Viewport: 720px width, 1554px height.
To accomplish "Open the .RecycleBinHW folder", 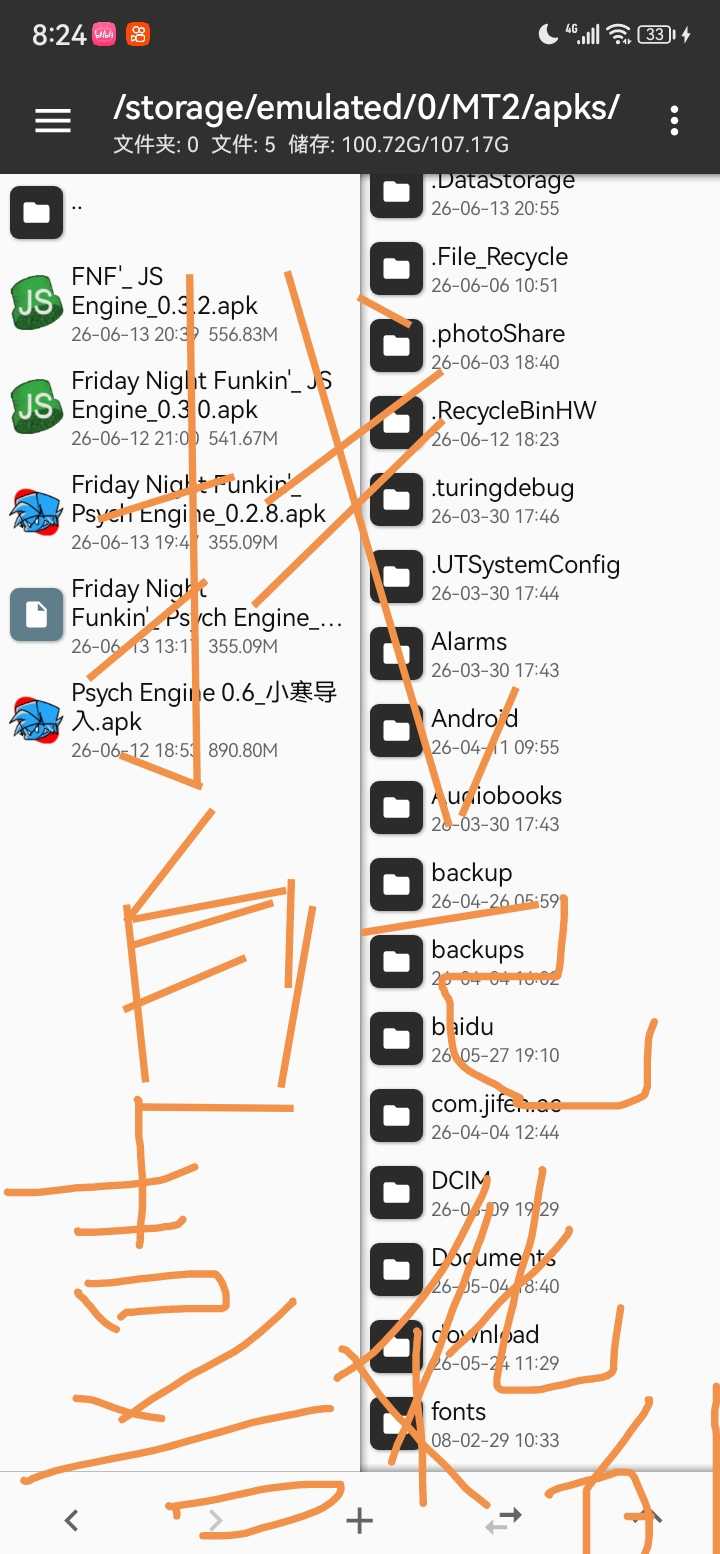I will pos(541,423).
